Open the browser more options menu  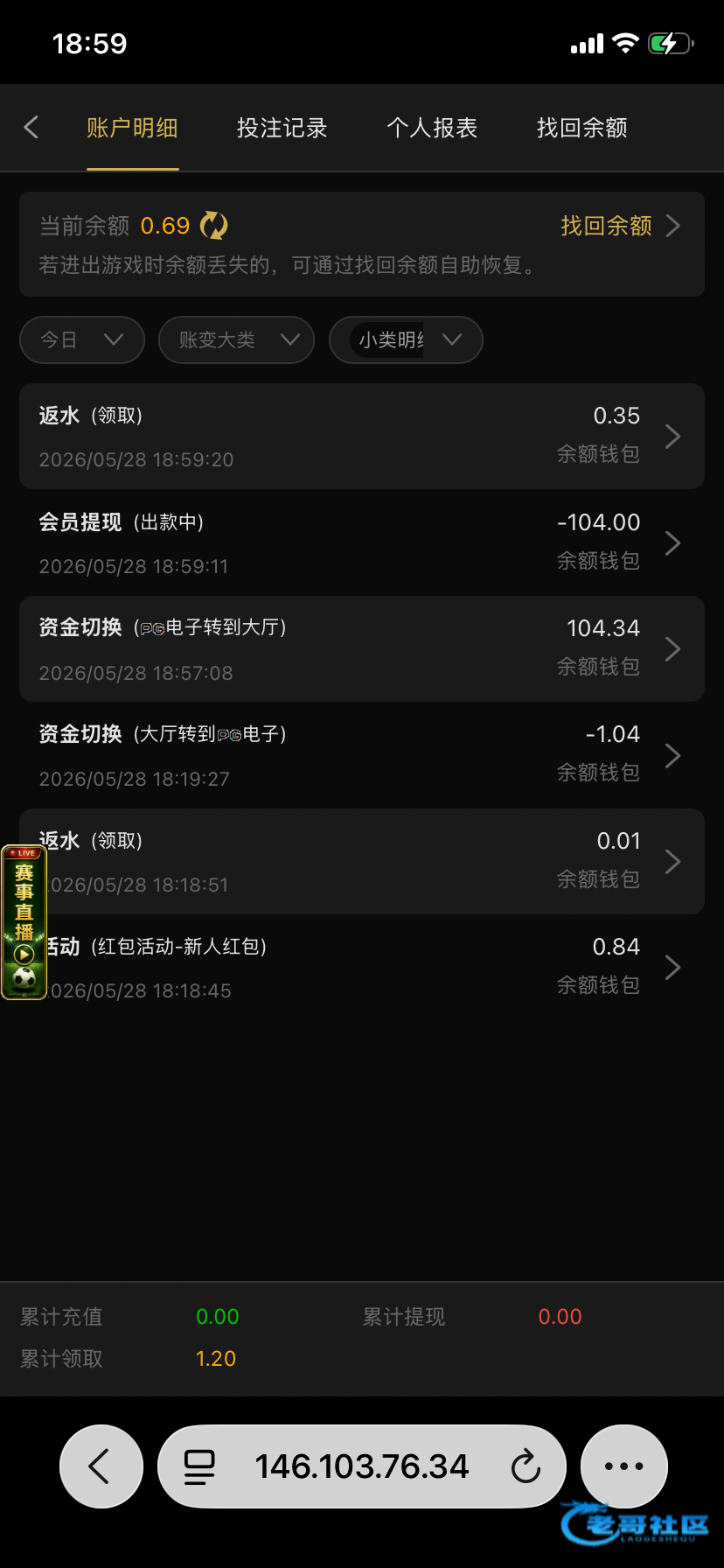(x=624, y=1466)
